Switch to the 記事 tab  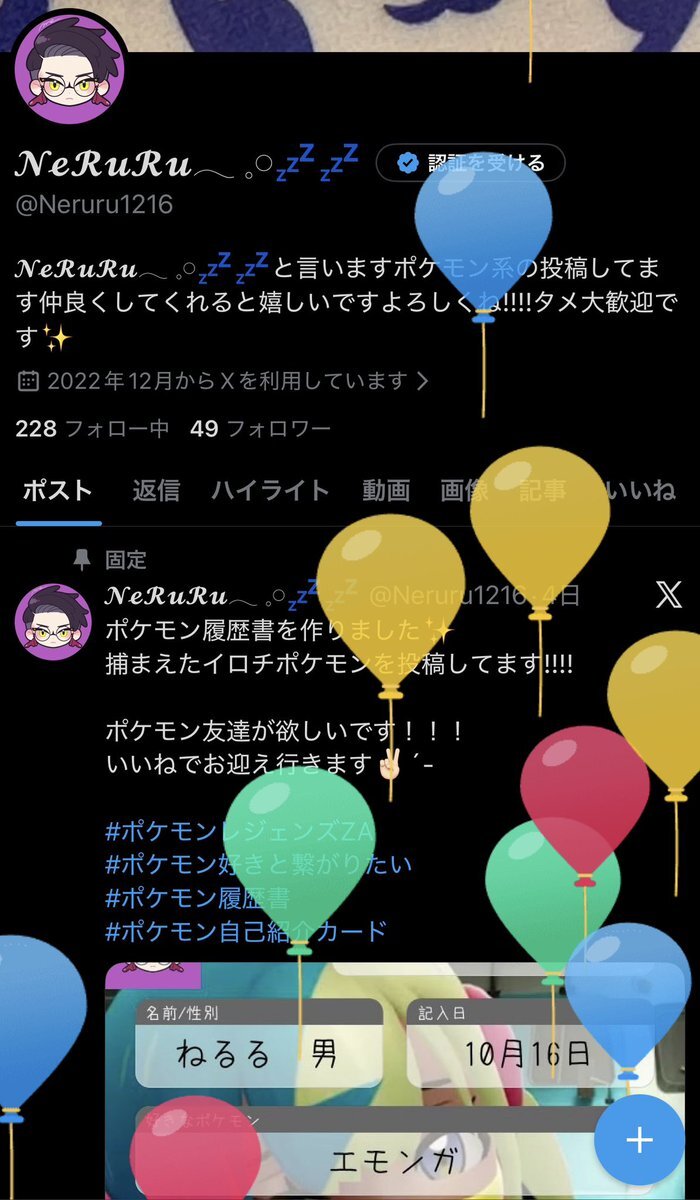point(542,490)
